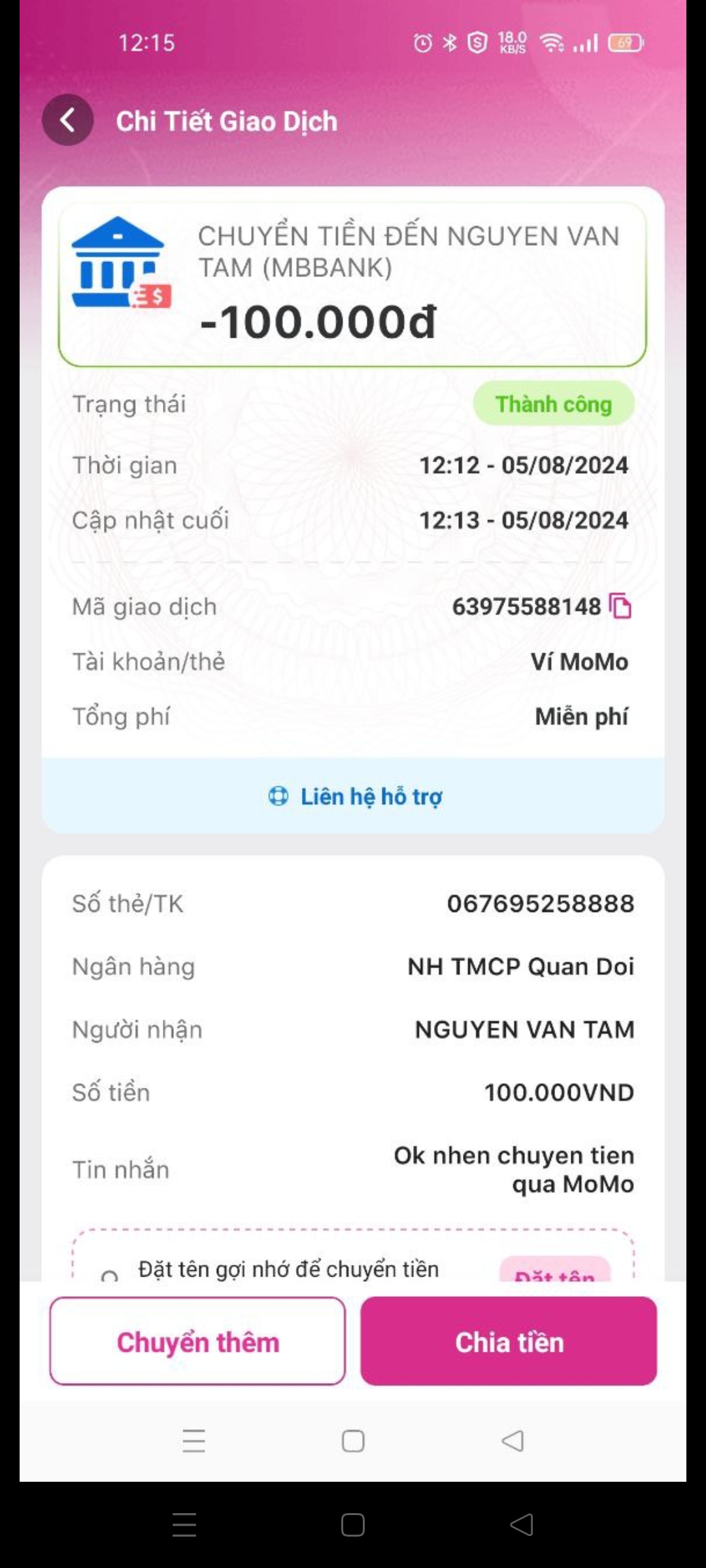Copy the transaction code 63975588148
Viewport: 706px width, 1568px height.
[x=620, y=606]
